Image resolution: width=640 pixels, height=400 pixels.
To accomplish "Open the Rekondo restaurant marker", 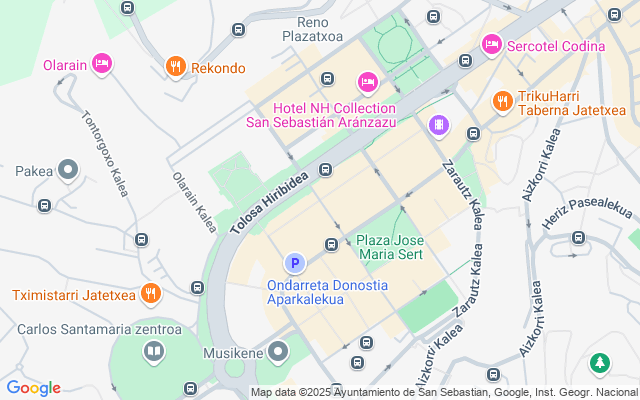I will click(176, 67).
